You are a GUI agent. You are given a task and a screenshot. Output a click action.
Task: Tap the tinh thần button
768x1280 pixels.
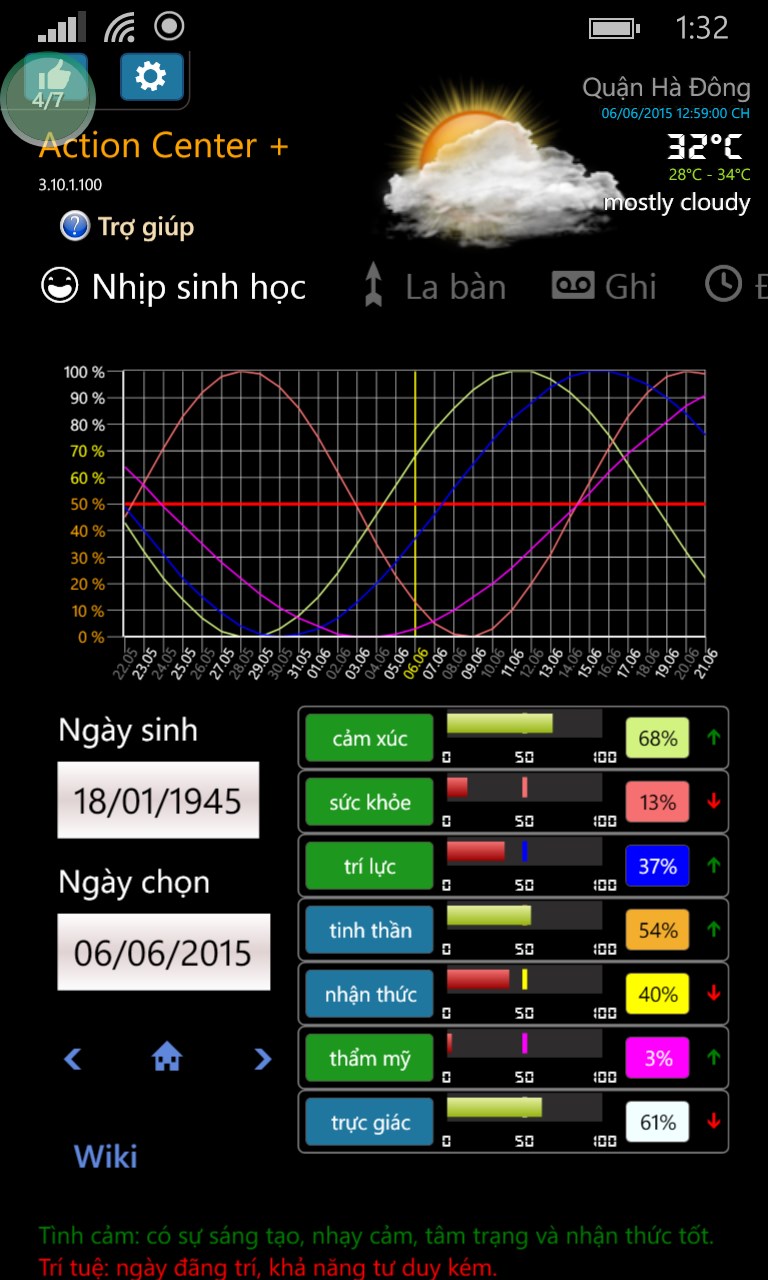click(x=369, y=931)
